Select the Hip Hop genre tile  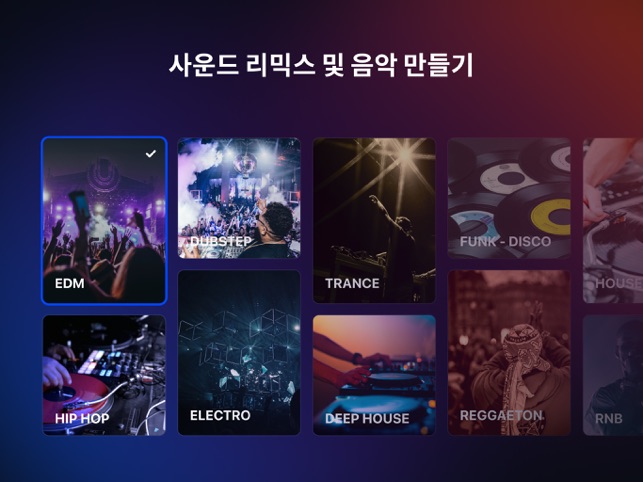click(x=104, y=375)
